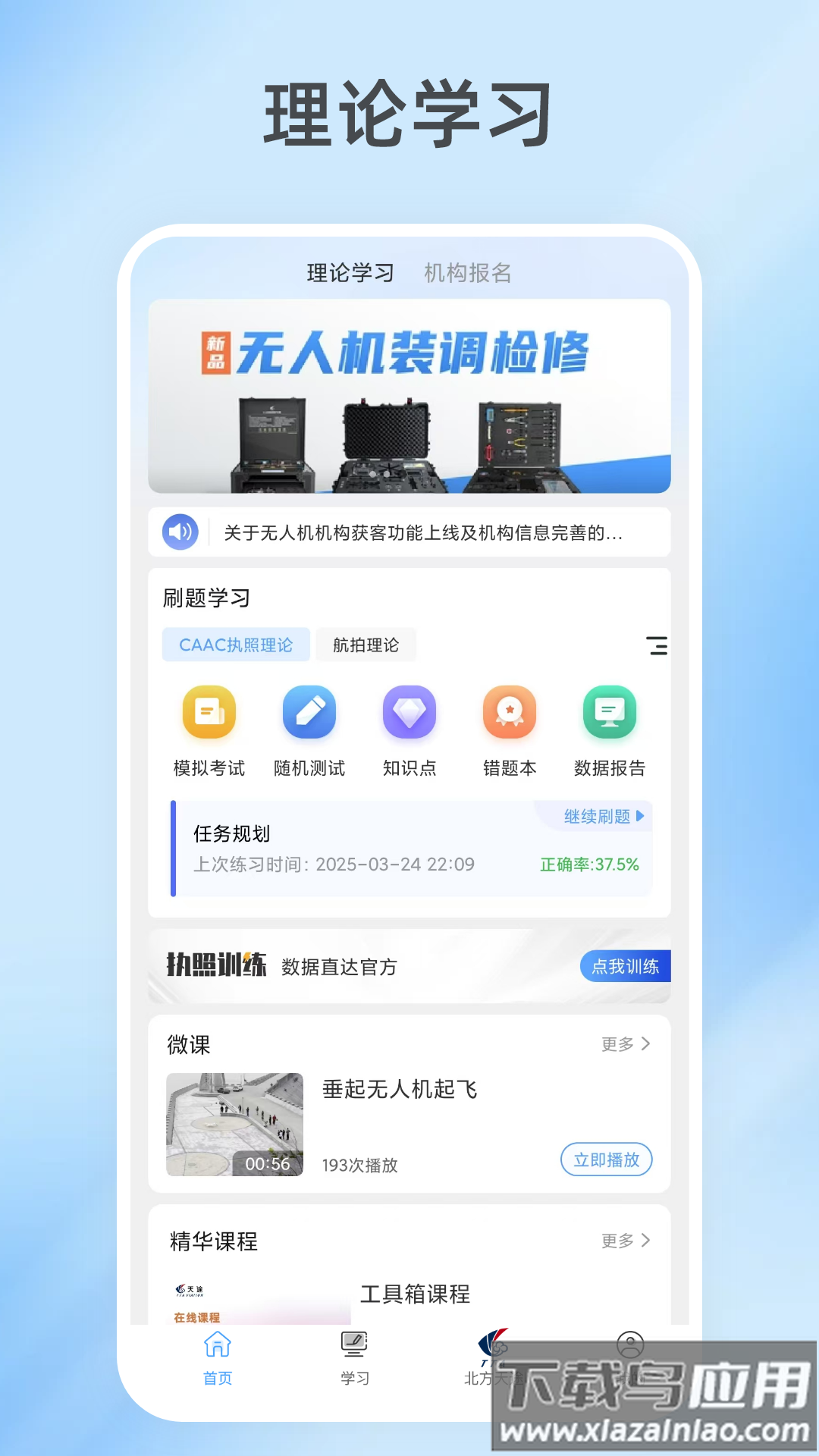This screenshot has height=1456, width=819.
Task: Select the 理论学习 tab
Action: click(x=348, y=272)
